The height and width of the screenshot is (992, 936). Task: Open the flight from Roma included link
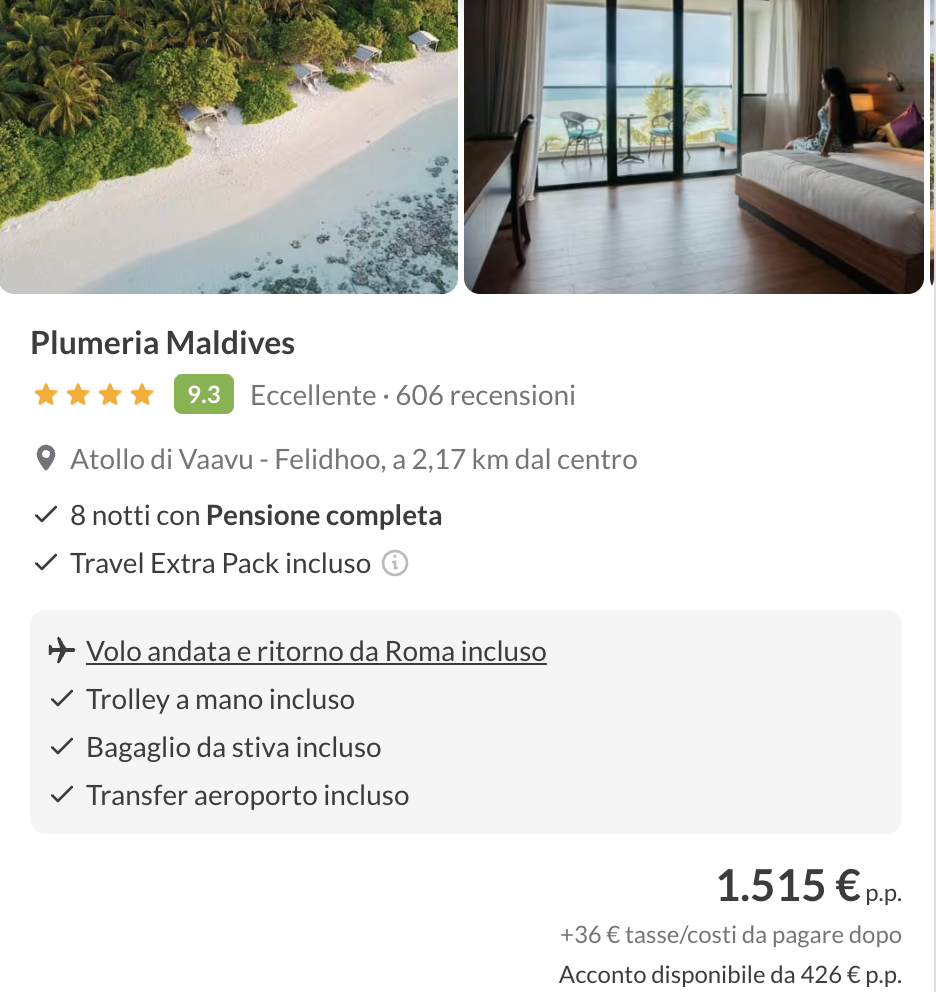[316, 652]
